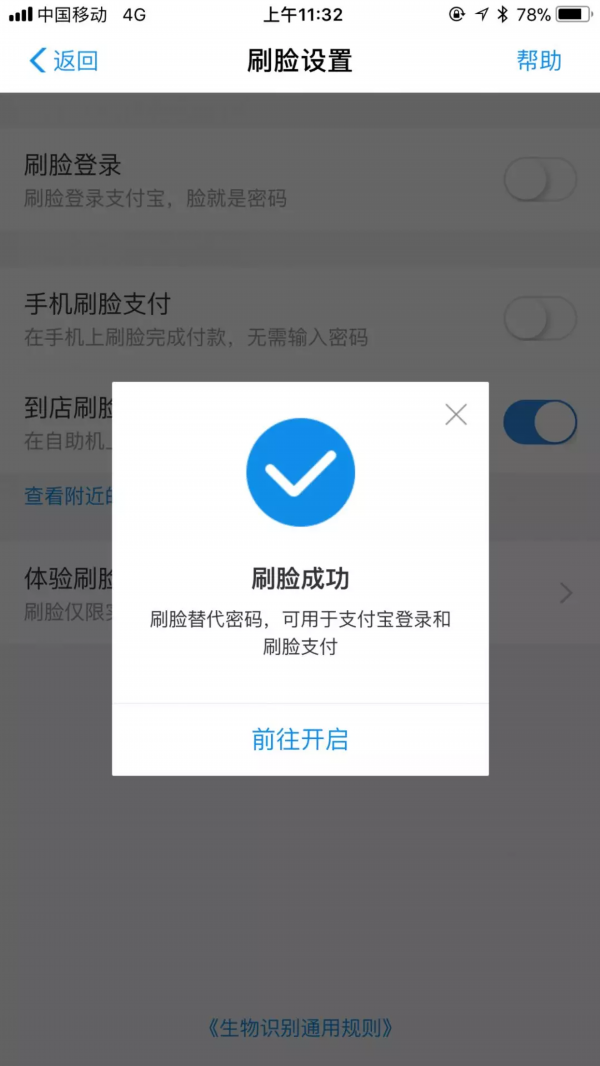Open 帮助 in the top bar
This screenshot has height=1066, width=600.
pyautogui.click(x=538, y=61)
